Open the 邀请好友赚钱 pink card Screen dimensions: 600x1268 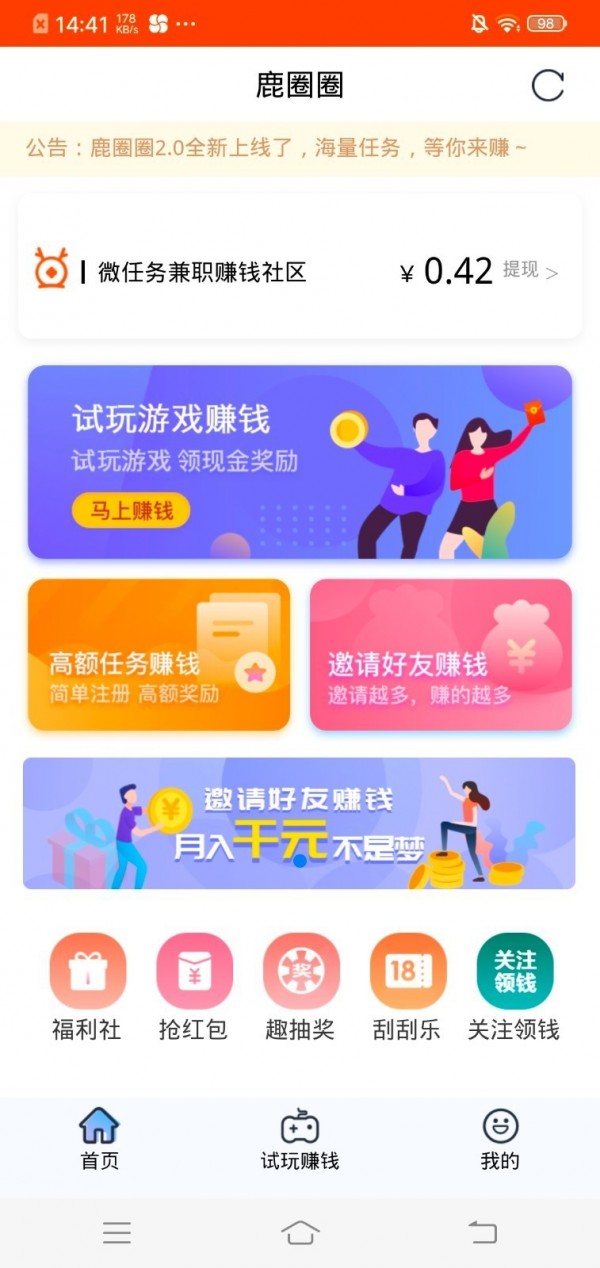(440, 655)
